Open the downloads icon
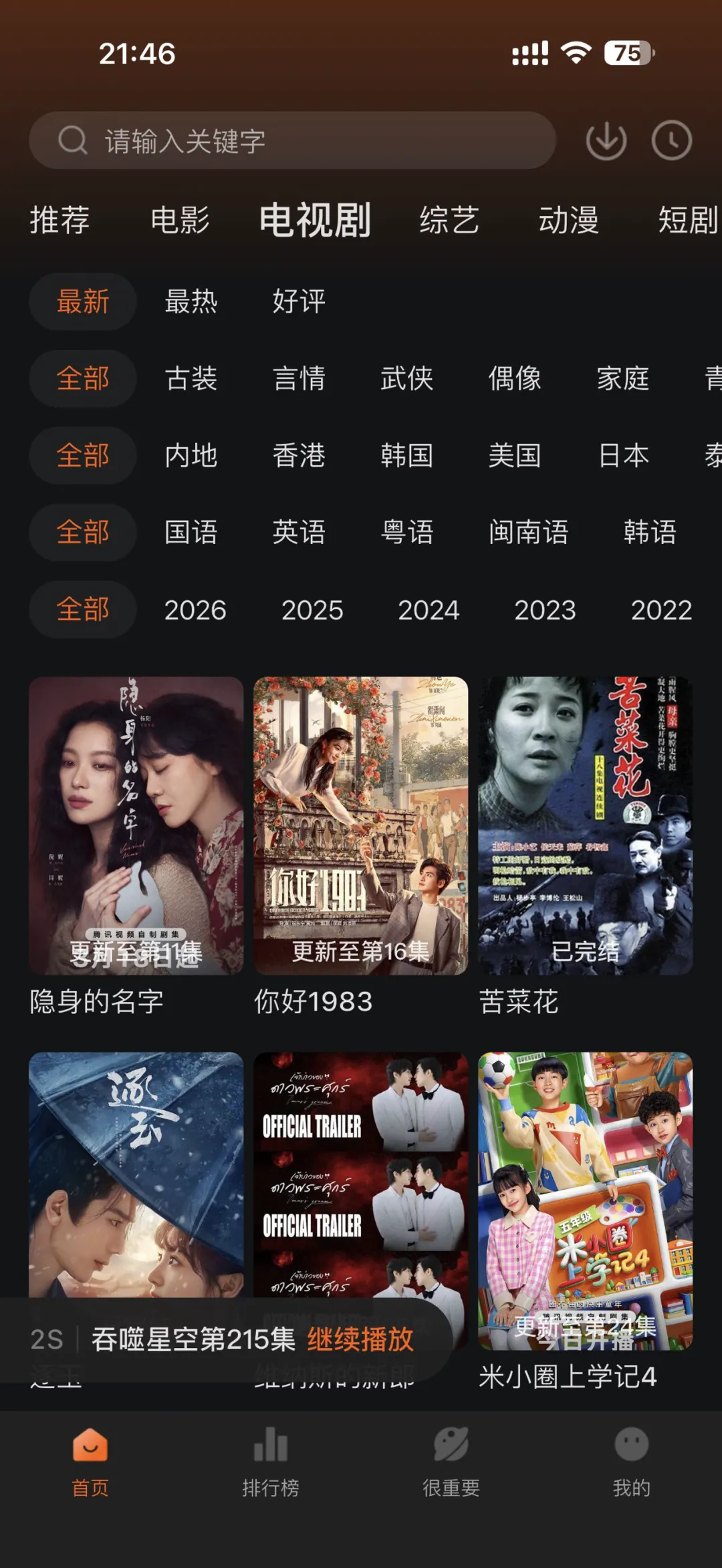 click(x=606, y=140)
